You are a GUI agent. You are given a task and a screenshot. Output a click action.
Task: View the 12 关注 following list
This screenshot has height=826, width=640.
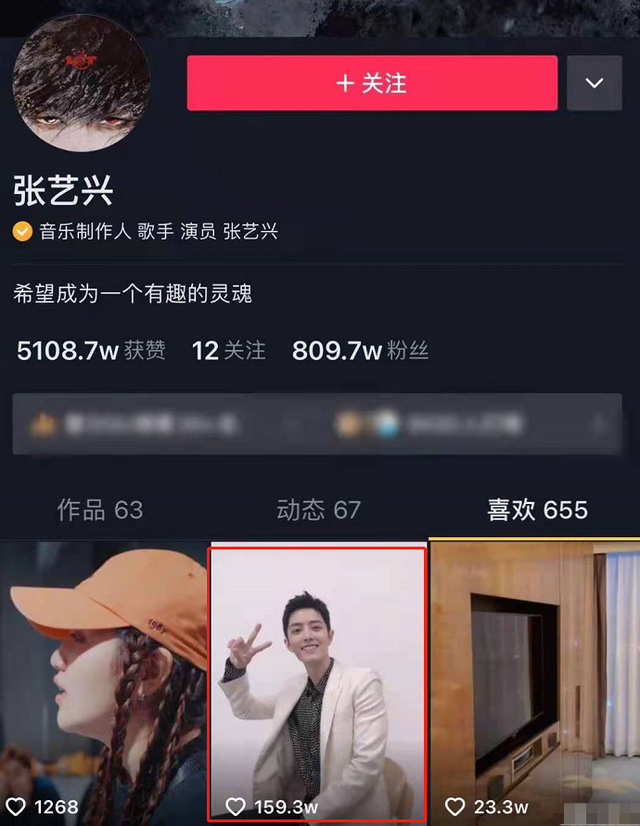(x=229, y=351)
